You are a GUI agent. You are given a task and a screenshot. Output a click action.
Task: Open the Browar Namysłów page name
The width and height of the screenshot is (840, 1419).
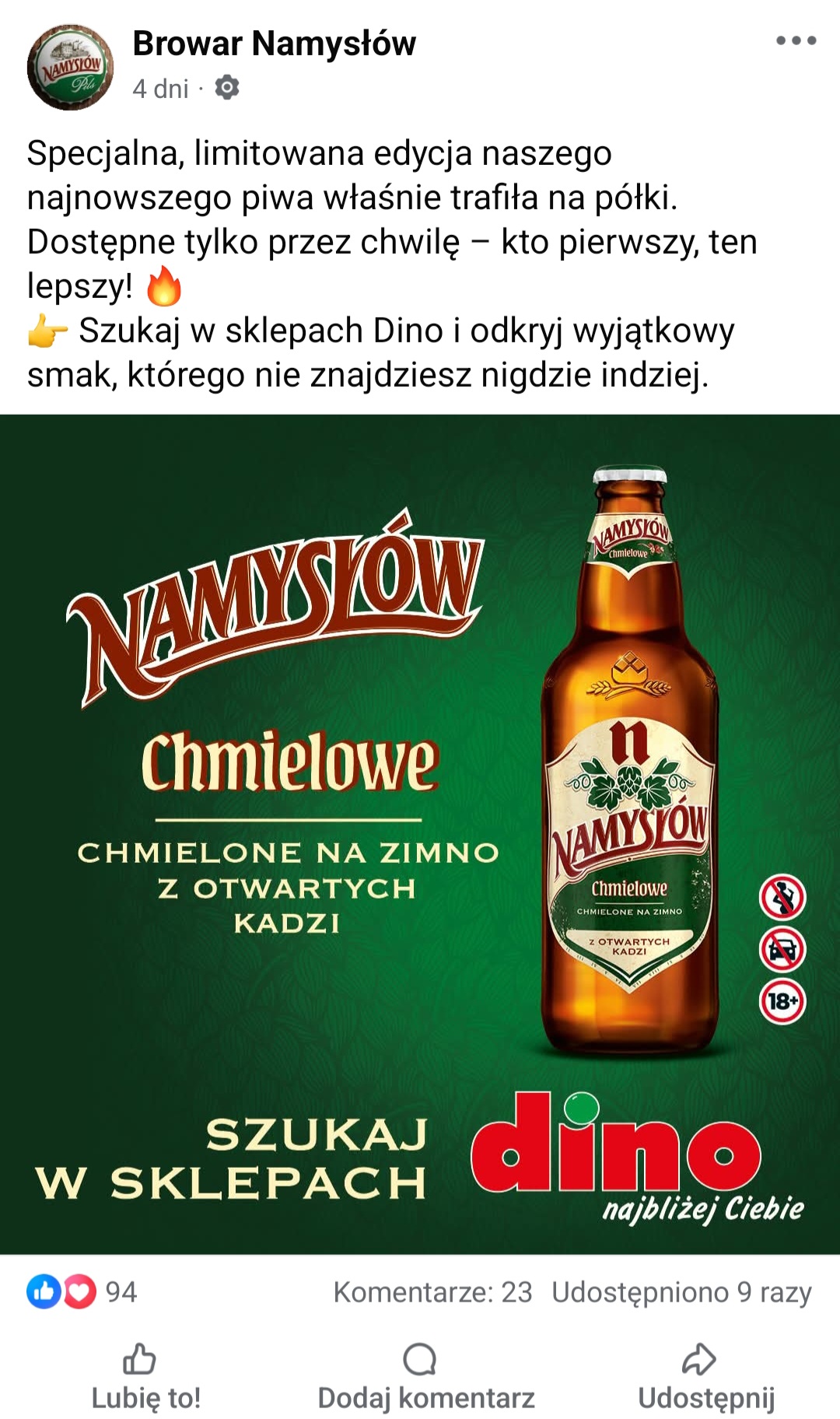[274, 44]
